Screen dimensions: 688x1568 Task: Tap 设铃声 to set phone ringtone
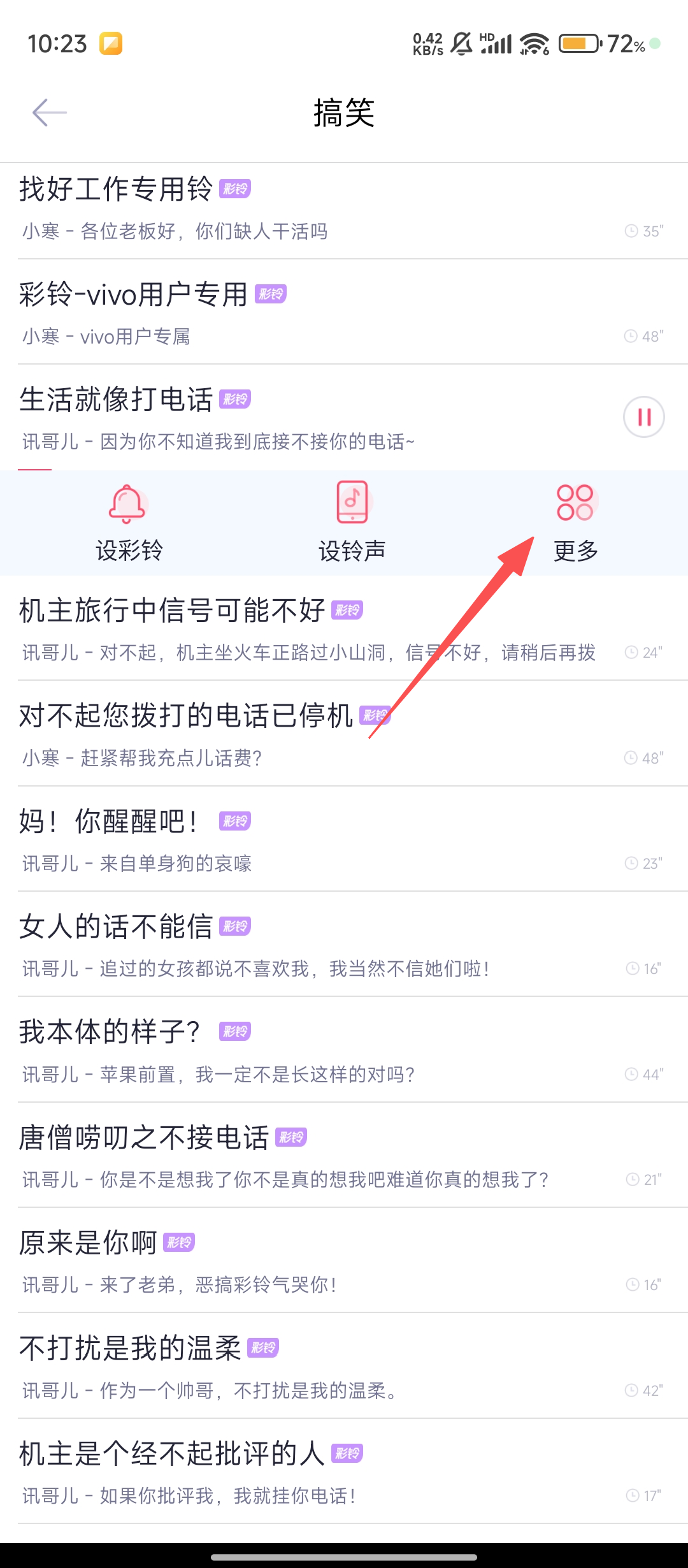[x=352, y=523]
